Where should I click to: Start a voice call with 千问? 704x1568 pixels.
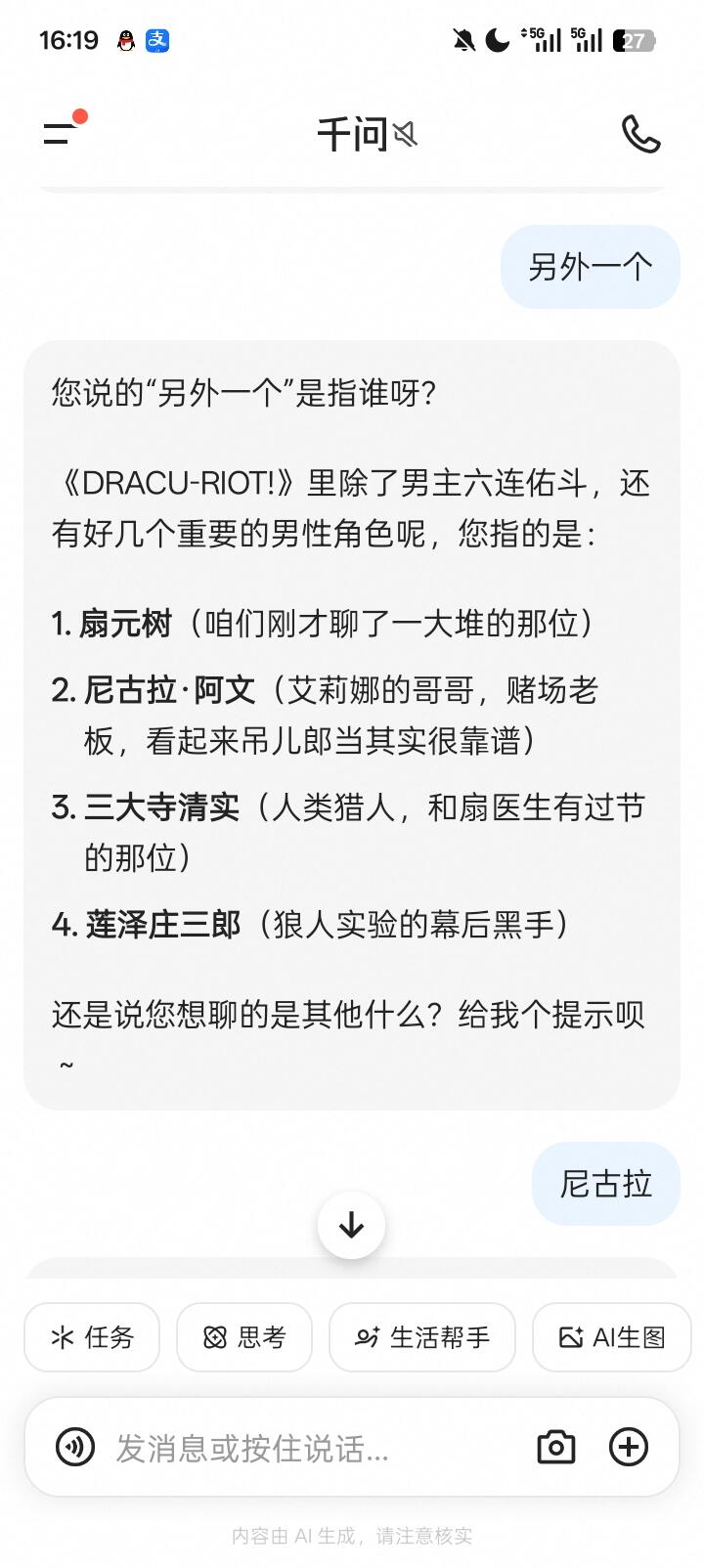pyautogui.click(x=641, y=134)
